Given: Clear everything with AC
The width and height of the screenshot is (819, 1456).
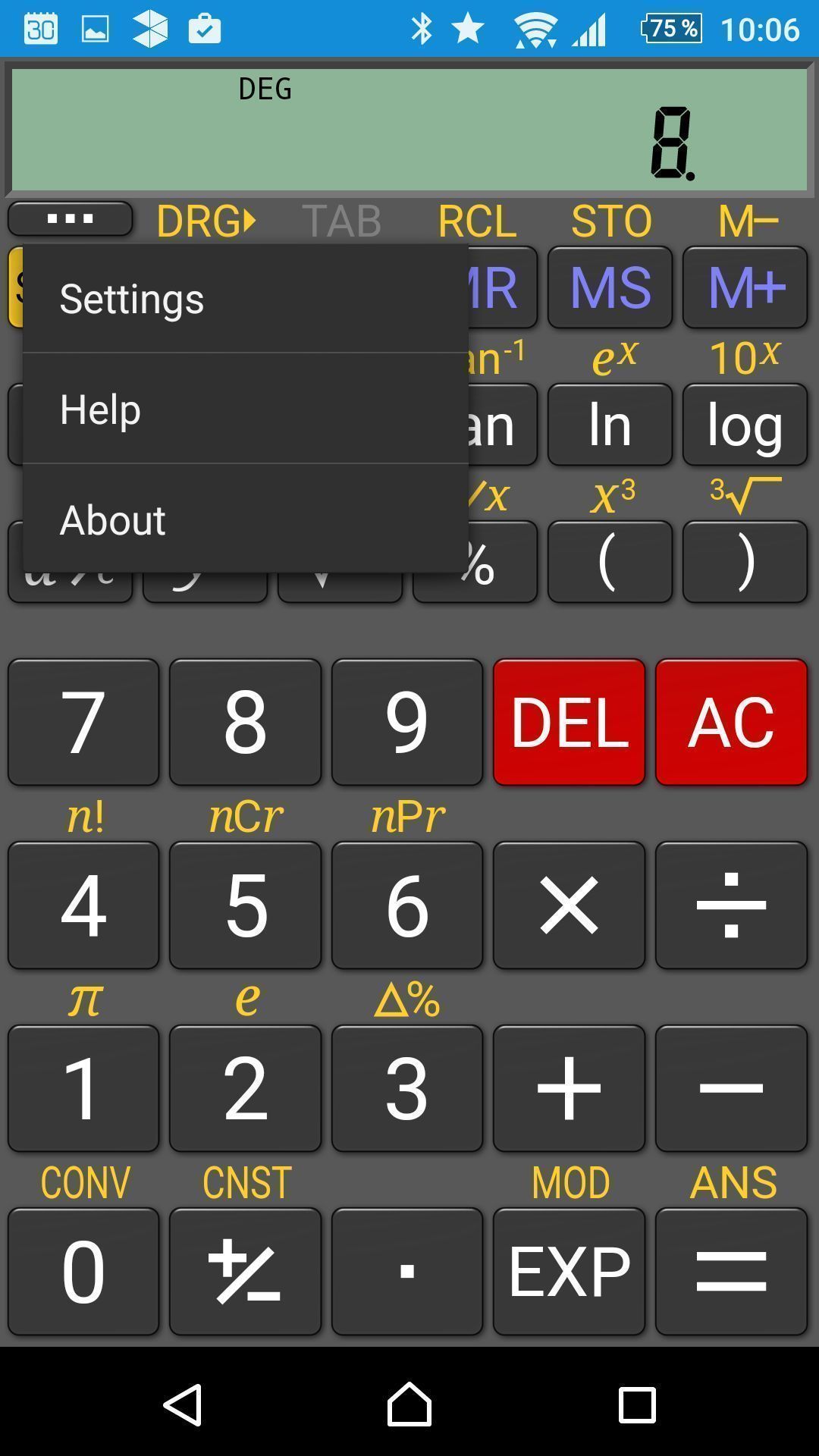Looking at the screenshot, I should point(731,722).
